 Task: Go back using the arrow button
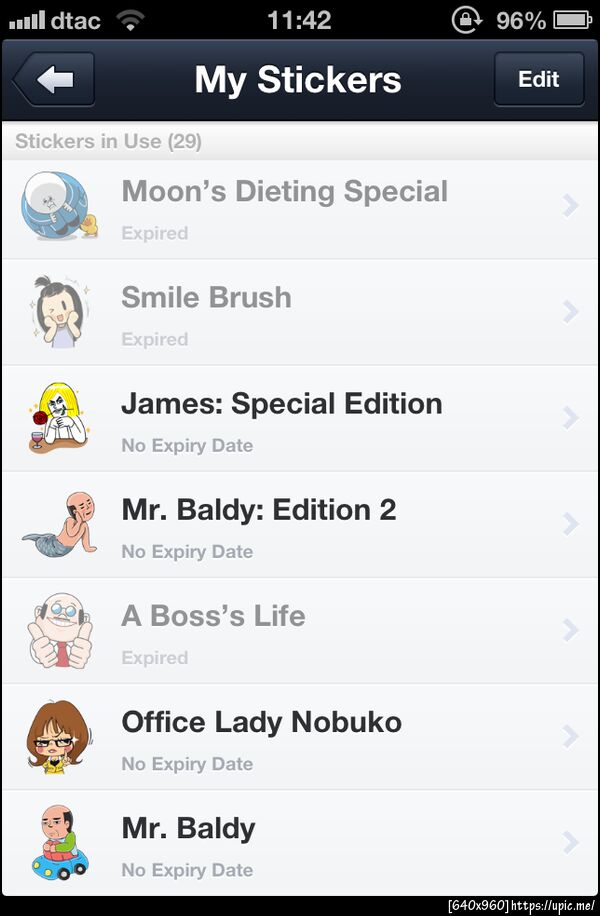point(54,80)
